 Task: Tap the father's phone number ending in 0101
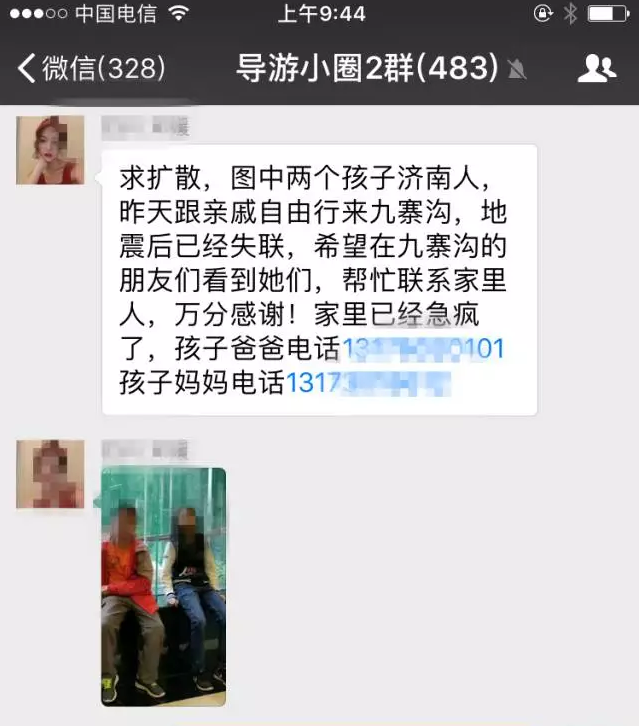423,349
